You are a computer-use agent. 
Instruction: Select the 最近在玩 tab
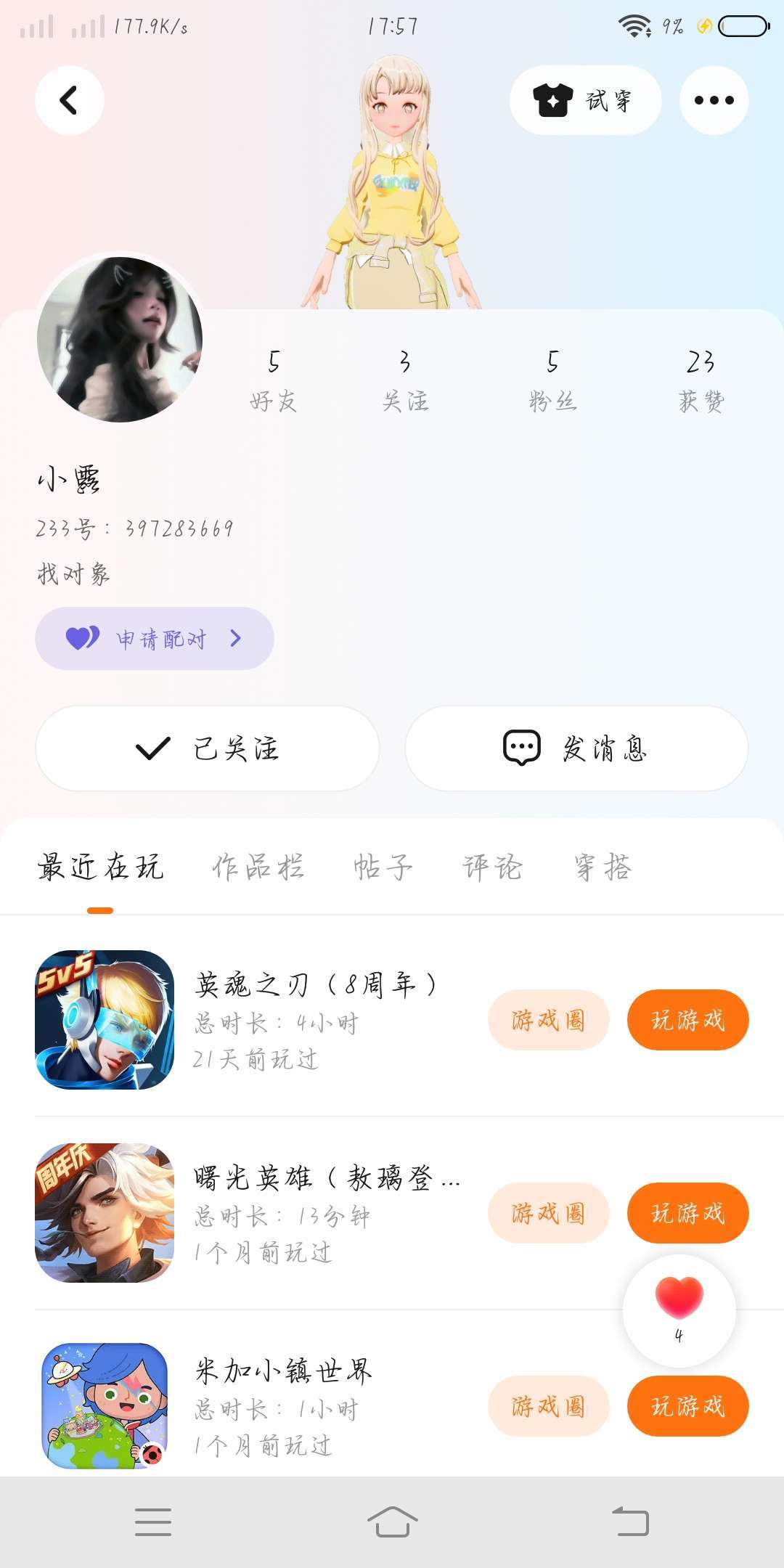point(100,867)
